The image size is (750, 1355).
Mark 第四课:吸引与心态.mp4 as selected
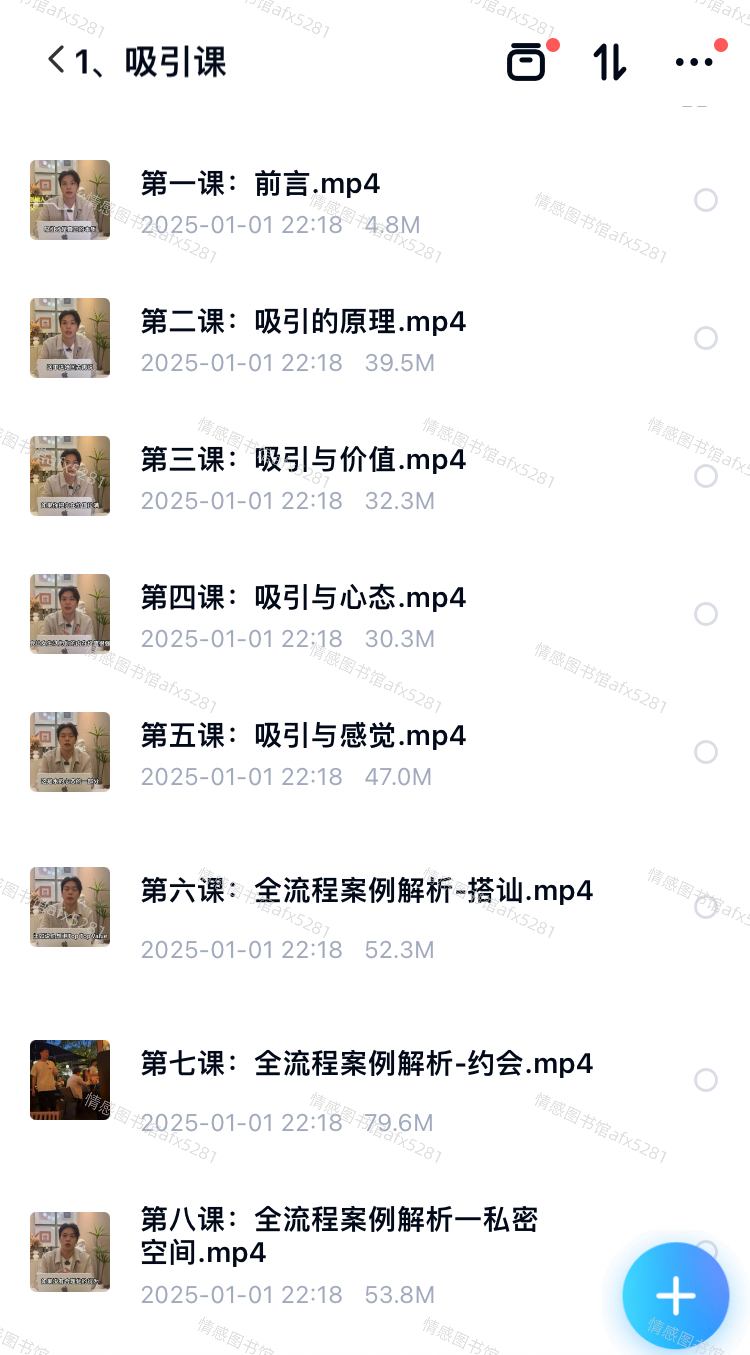pyautogui.click(x=706, y=614)
